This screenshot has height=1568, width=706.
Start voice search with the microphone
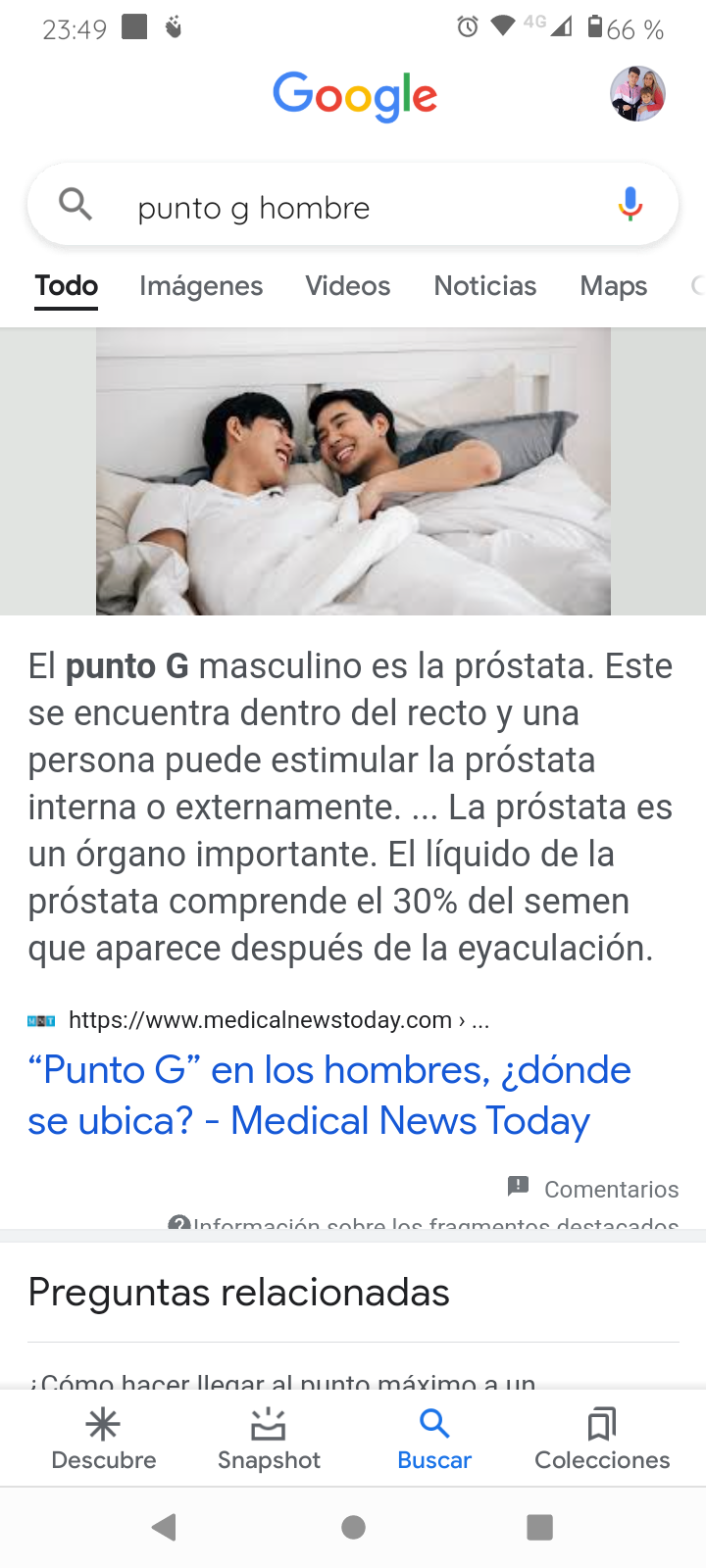tap(630, 205)
